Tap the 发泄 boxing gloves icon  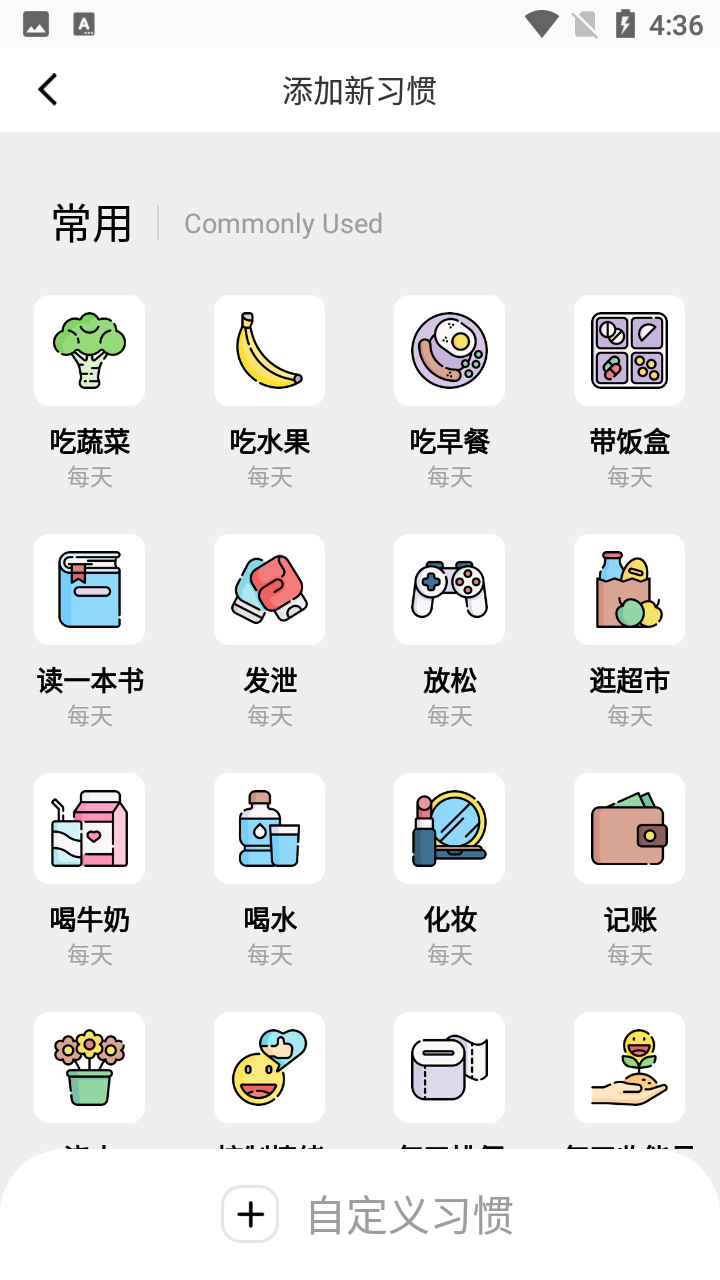tap(269, 589)
